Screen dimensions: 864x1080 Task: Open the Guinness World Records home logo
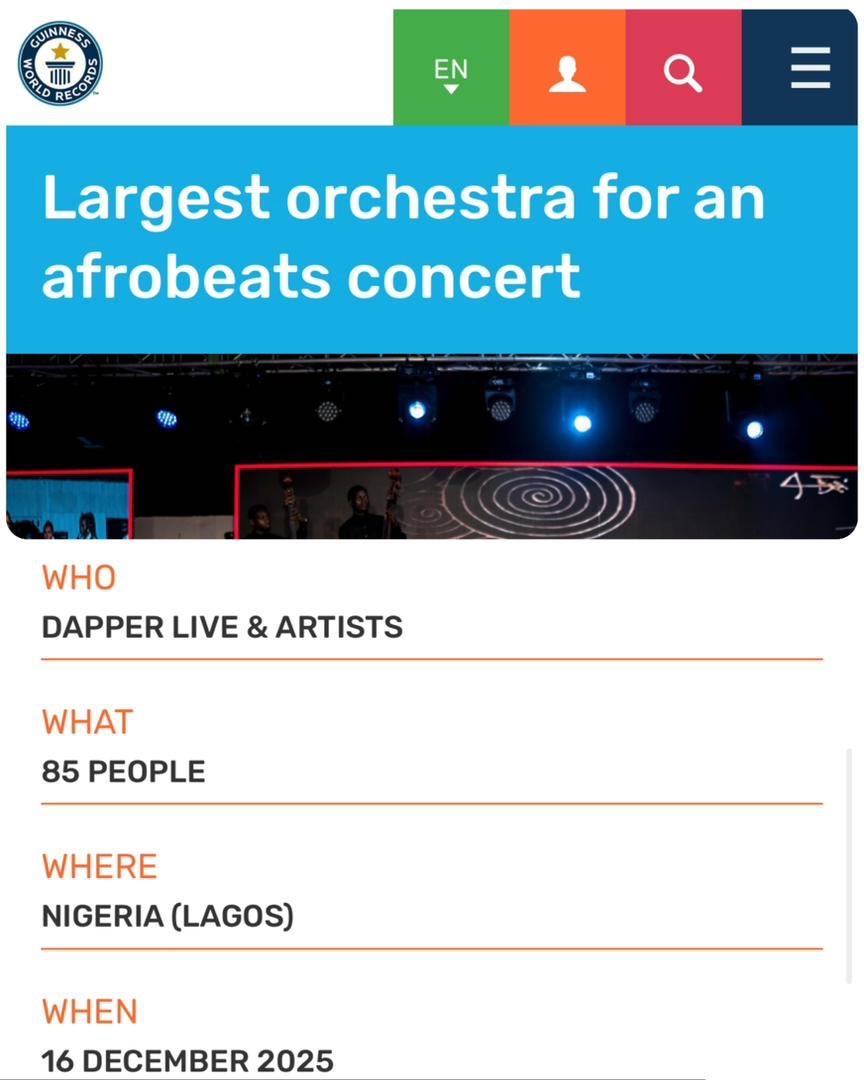(60, 64)
